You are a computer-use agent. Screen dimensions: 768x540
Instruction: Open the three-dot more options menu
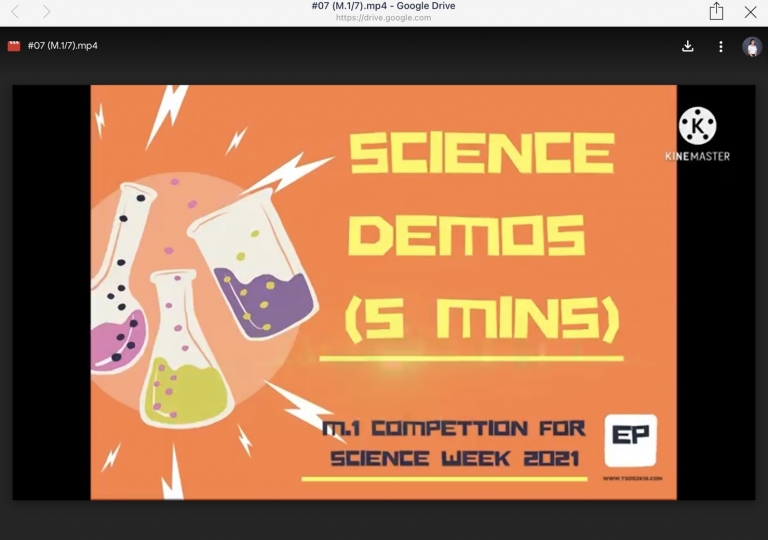pos(720,46)
